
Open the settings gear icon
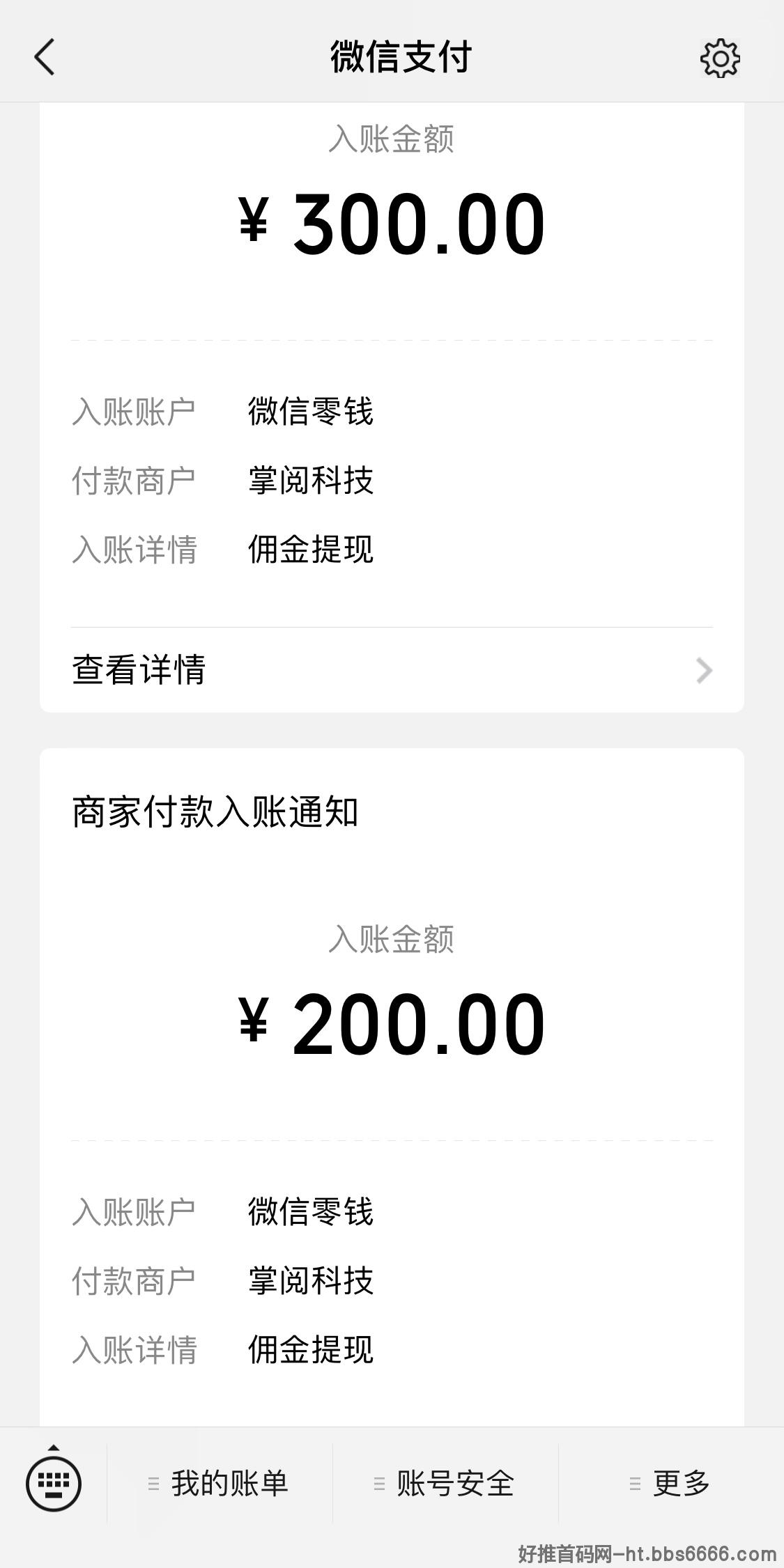[x=720, y=58]
